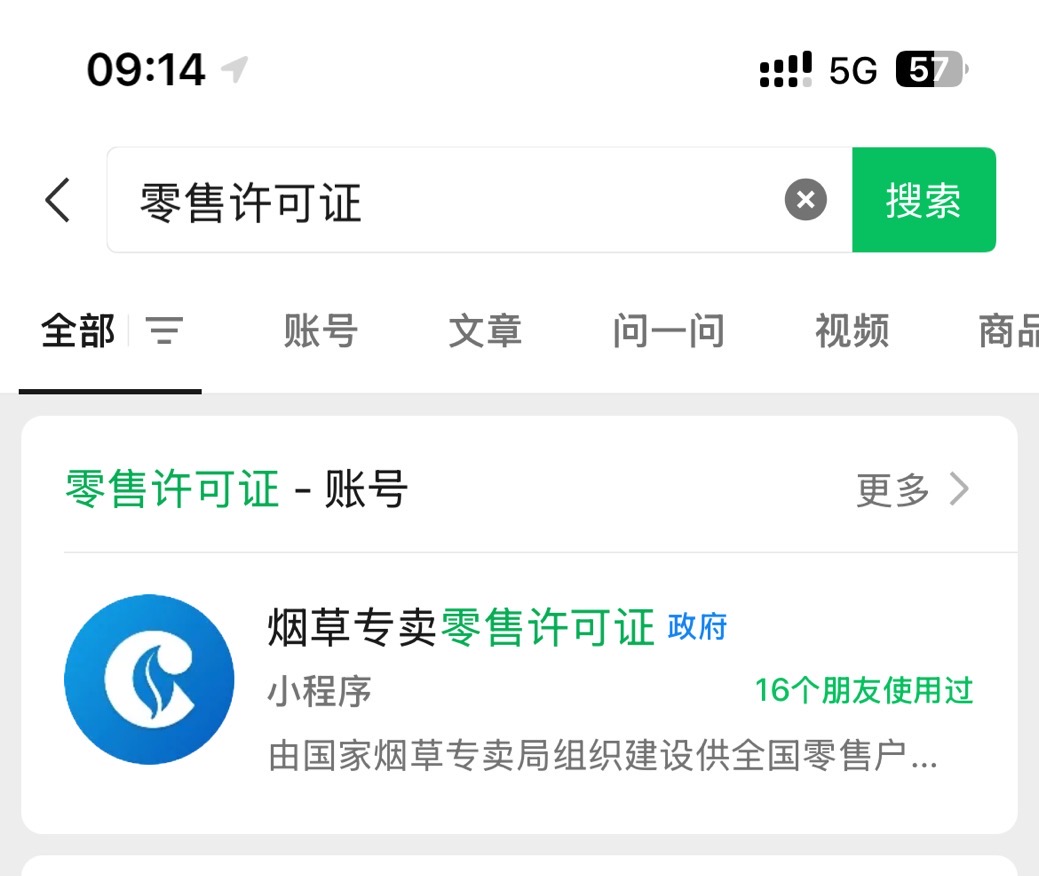Switch to the 文章 tab
This screenshot has height=876, width=1039.
[485, 331]
